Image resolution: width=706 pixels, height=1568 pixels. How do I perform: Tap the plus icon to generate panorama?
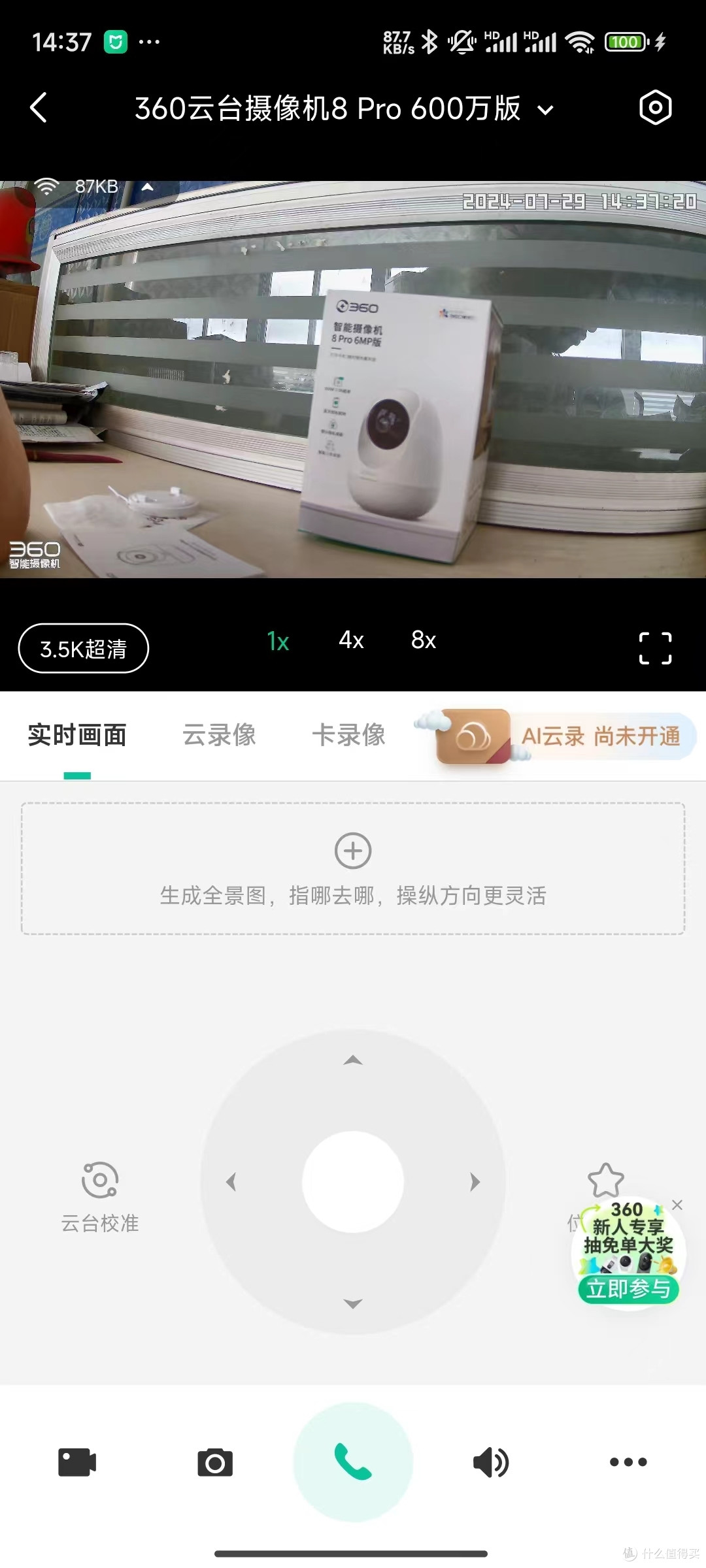[353, 851]
